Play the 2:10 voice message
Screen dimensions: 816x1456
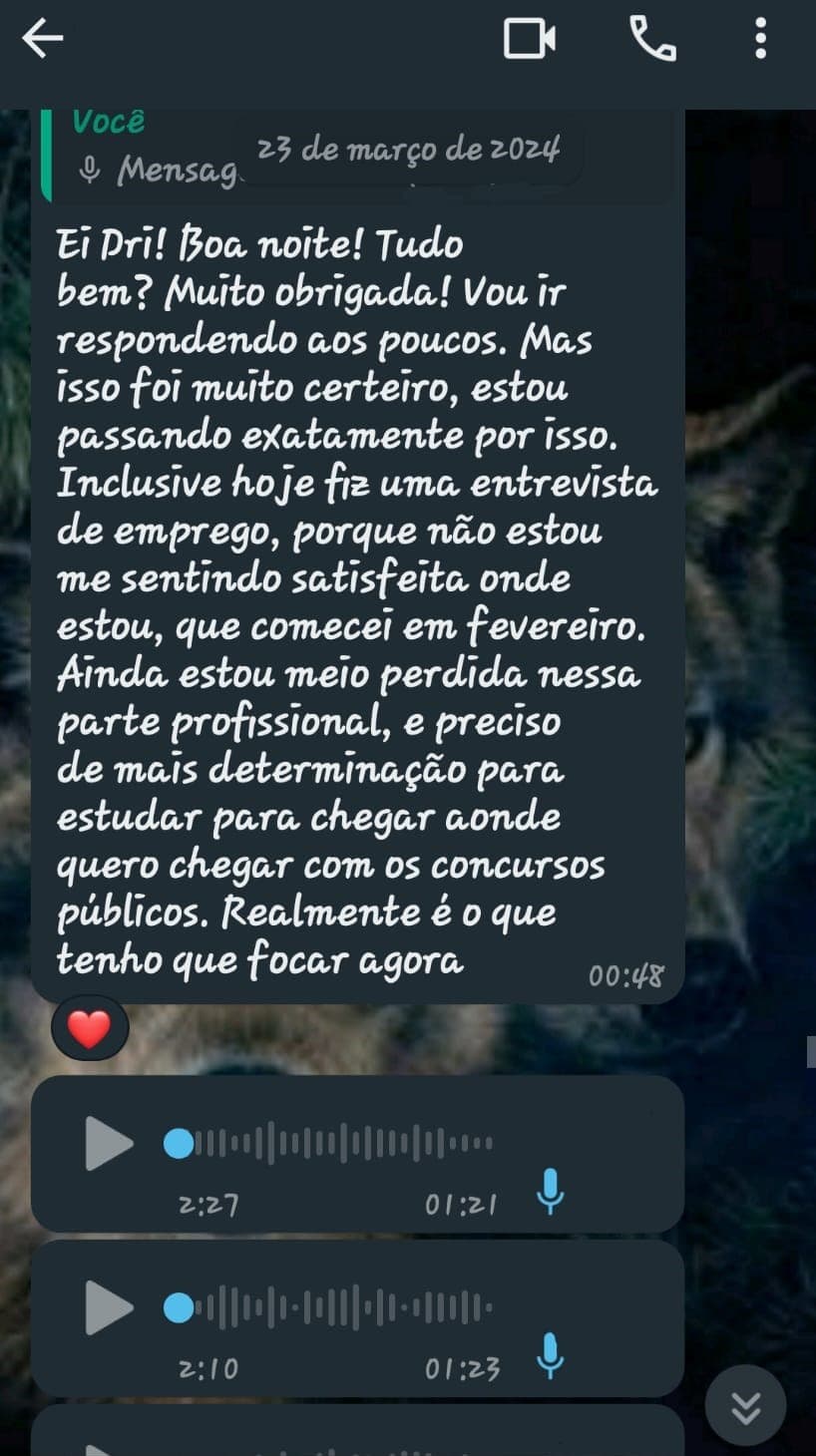click(x=109, y=1307)
